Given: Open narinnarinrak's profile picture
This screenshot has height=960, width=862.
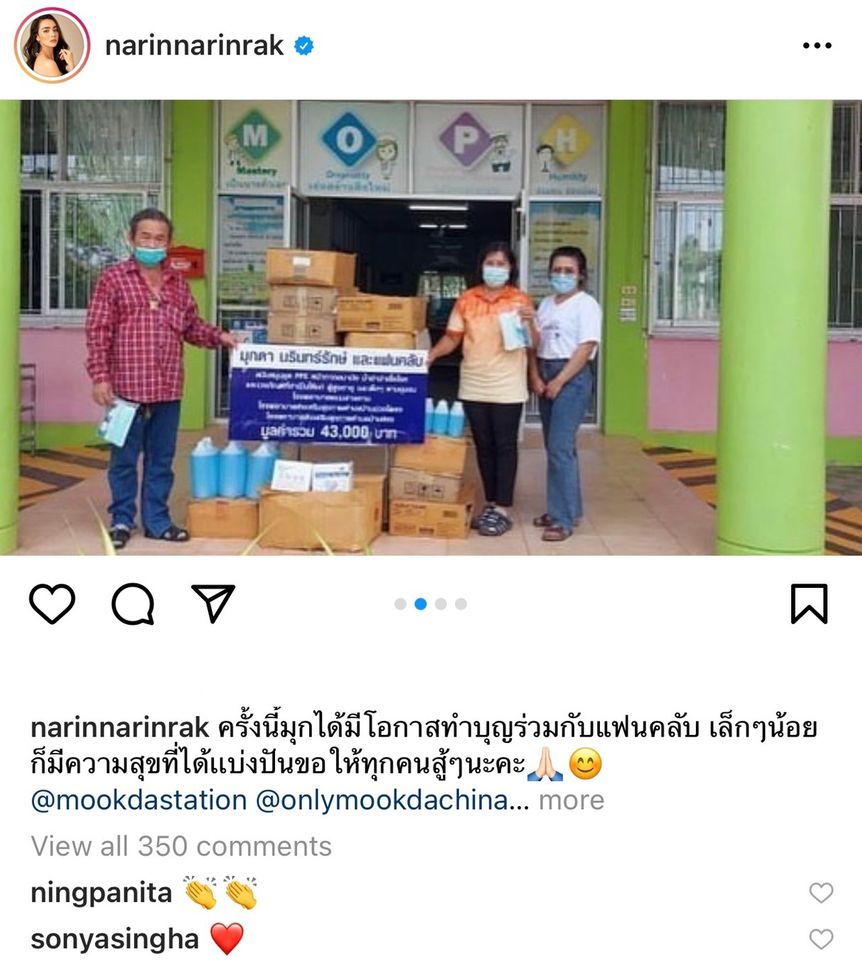Looking at the screenshot, I should [52, 46].
